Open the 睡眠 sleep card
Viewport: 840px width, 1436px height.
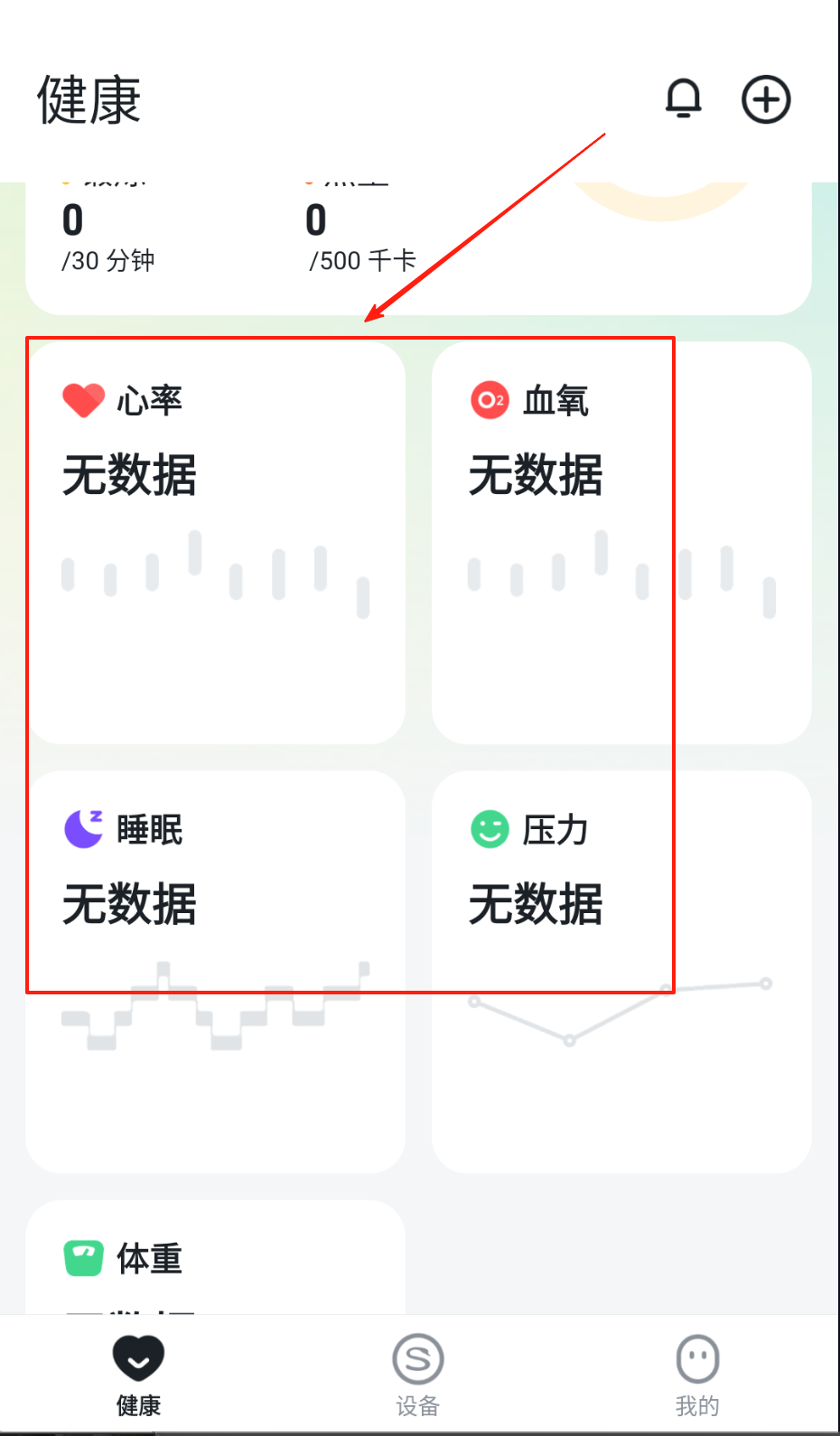point(215,971)
